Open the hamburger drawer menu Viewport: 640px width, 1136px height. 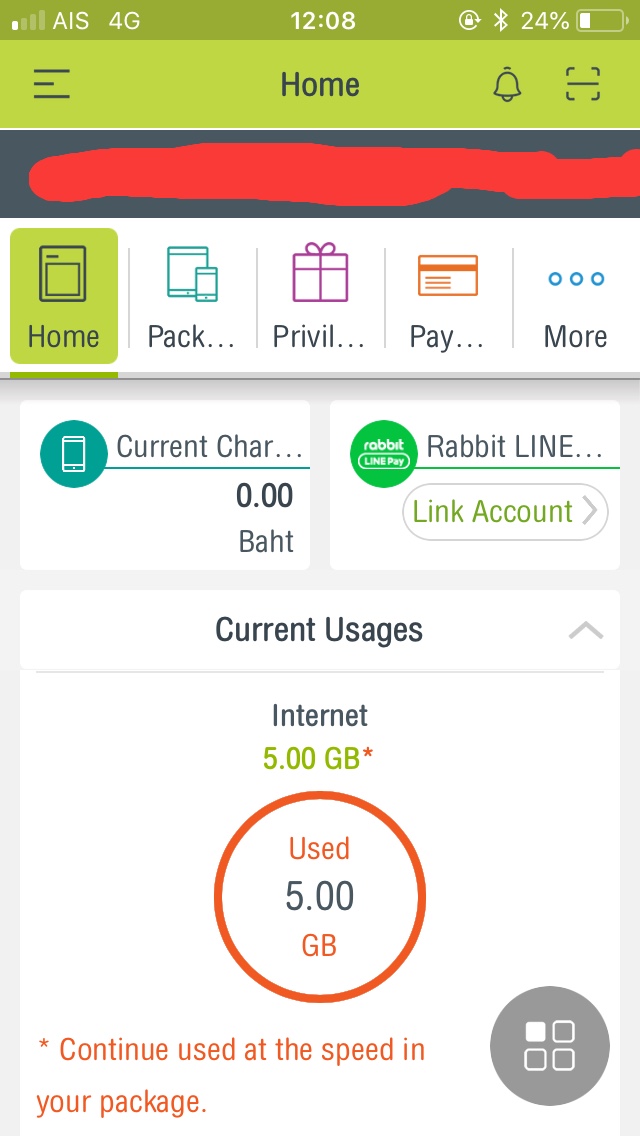(x=51, y=84)
